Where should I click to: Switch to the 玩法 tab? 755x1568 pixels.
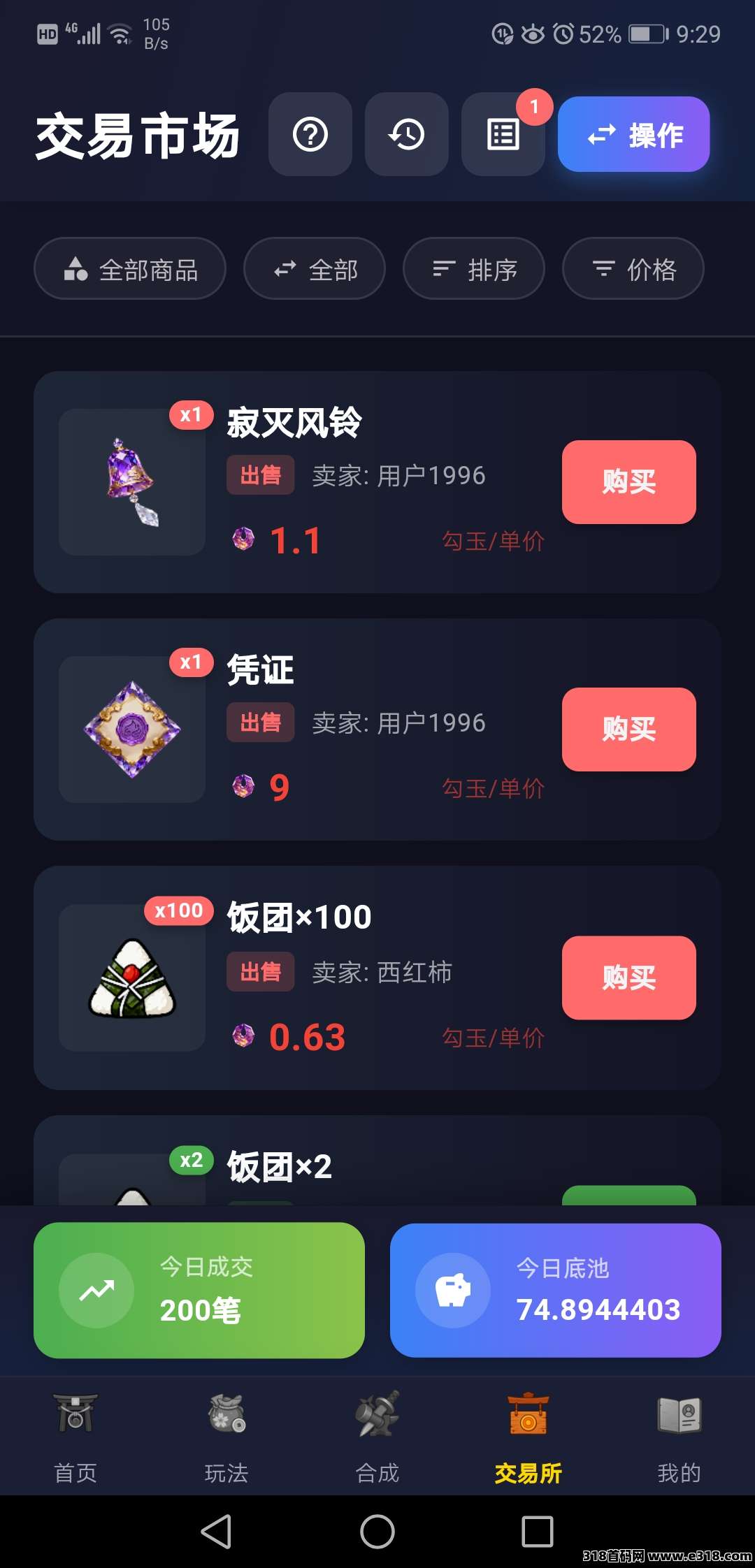226,1437
